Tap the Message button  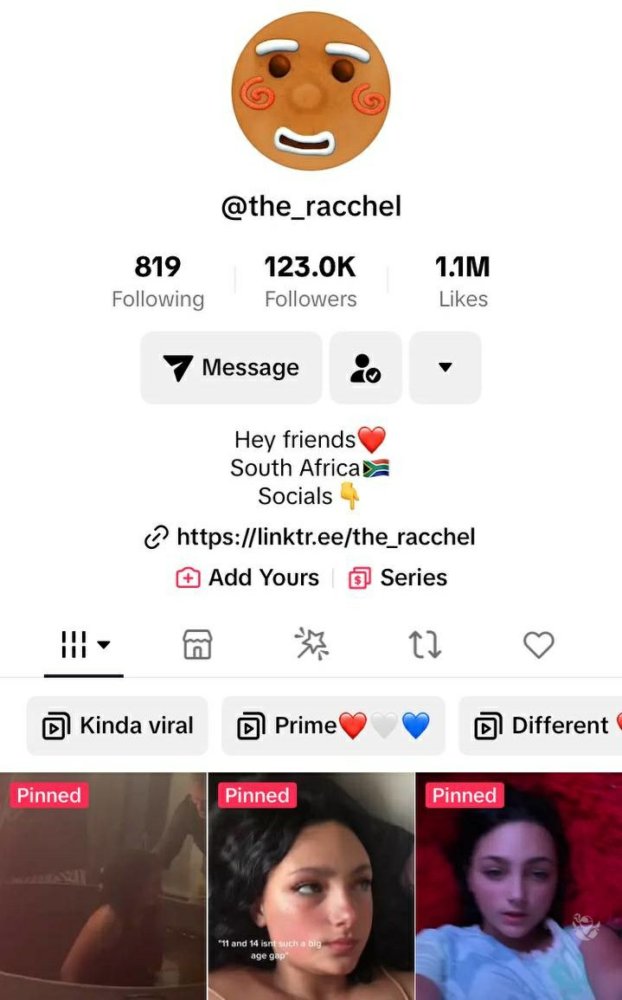coord(231,367)
